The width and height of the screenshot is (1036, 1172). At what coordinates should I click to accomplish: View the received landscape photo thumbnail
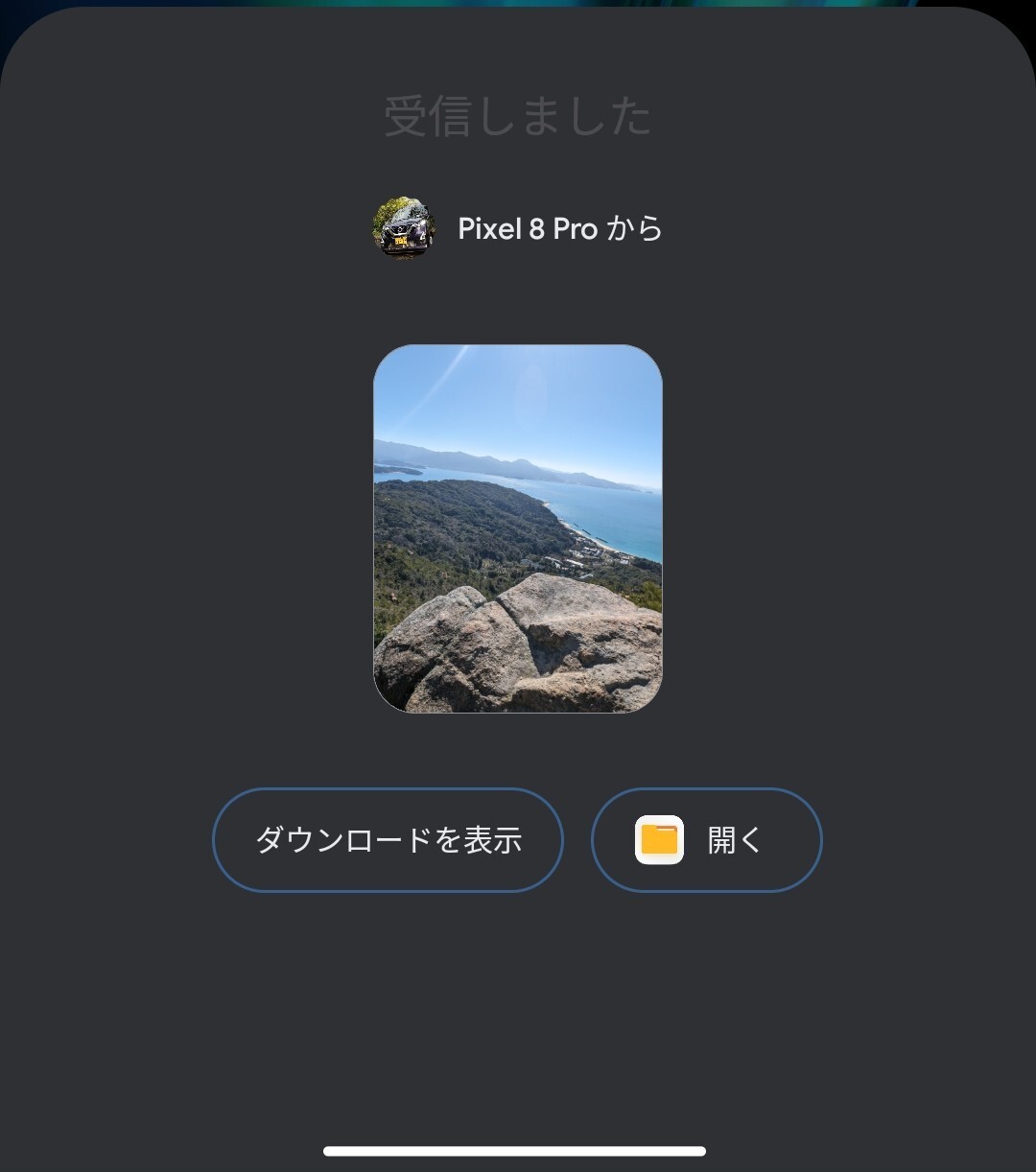pyautogui.click(x=518, y=528)
